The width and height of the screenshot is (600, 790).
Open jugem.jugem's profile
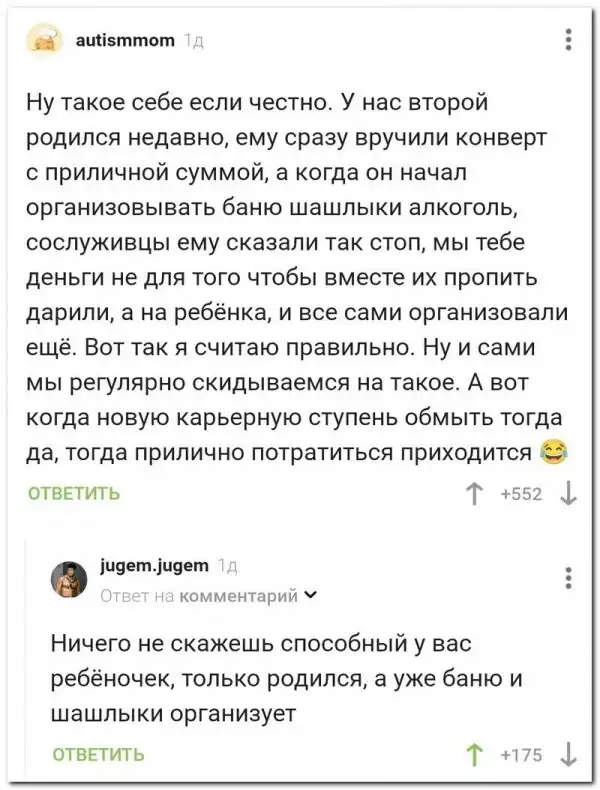153,566
